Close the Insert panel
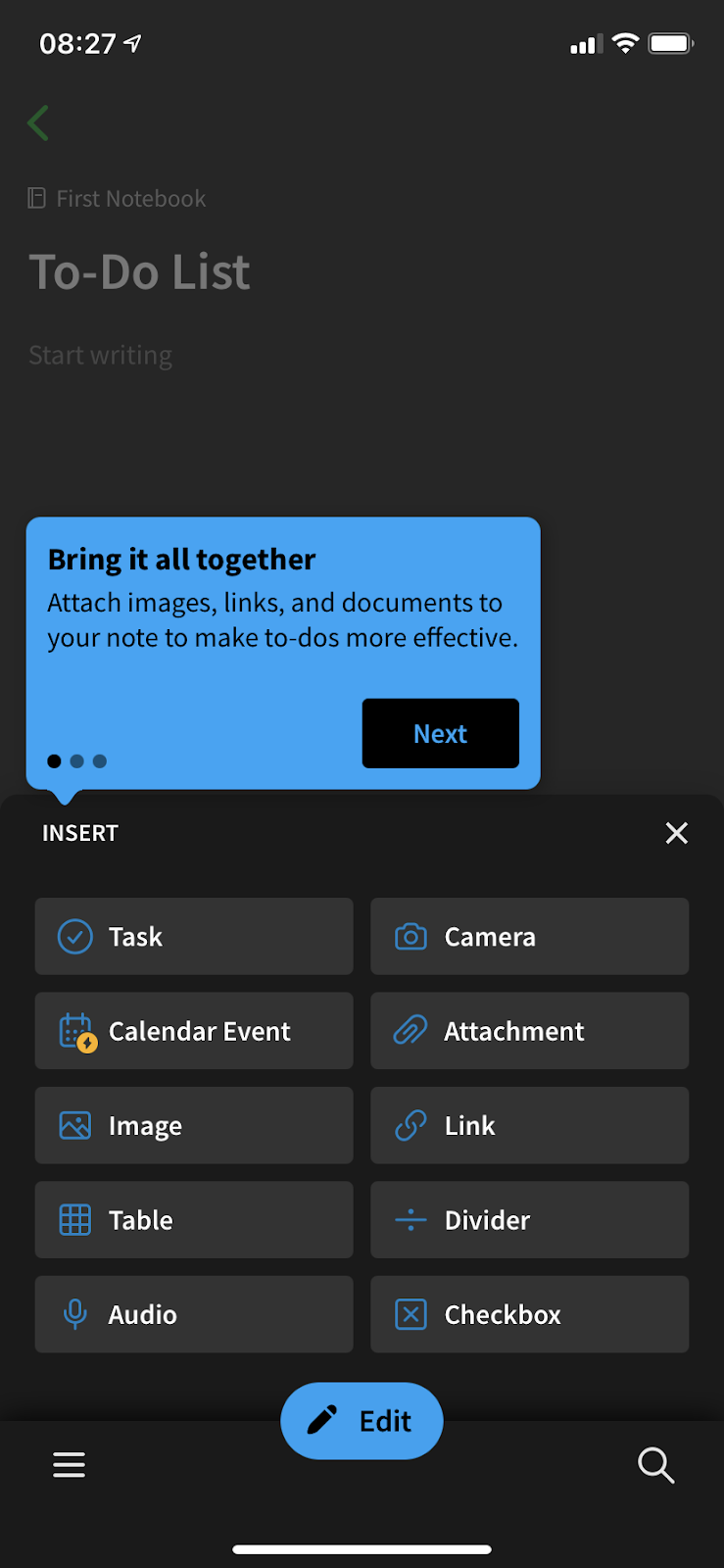724x1568 pixels. (676, 833)
